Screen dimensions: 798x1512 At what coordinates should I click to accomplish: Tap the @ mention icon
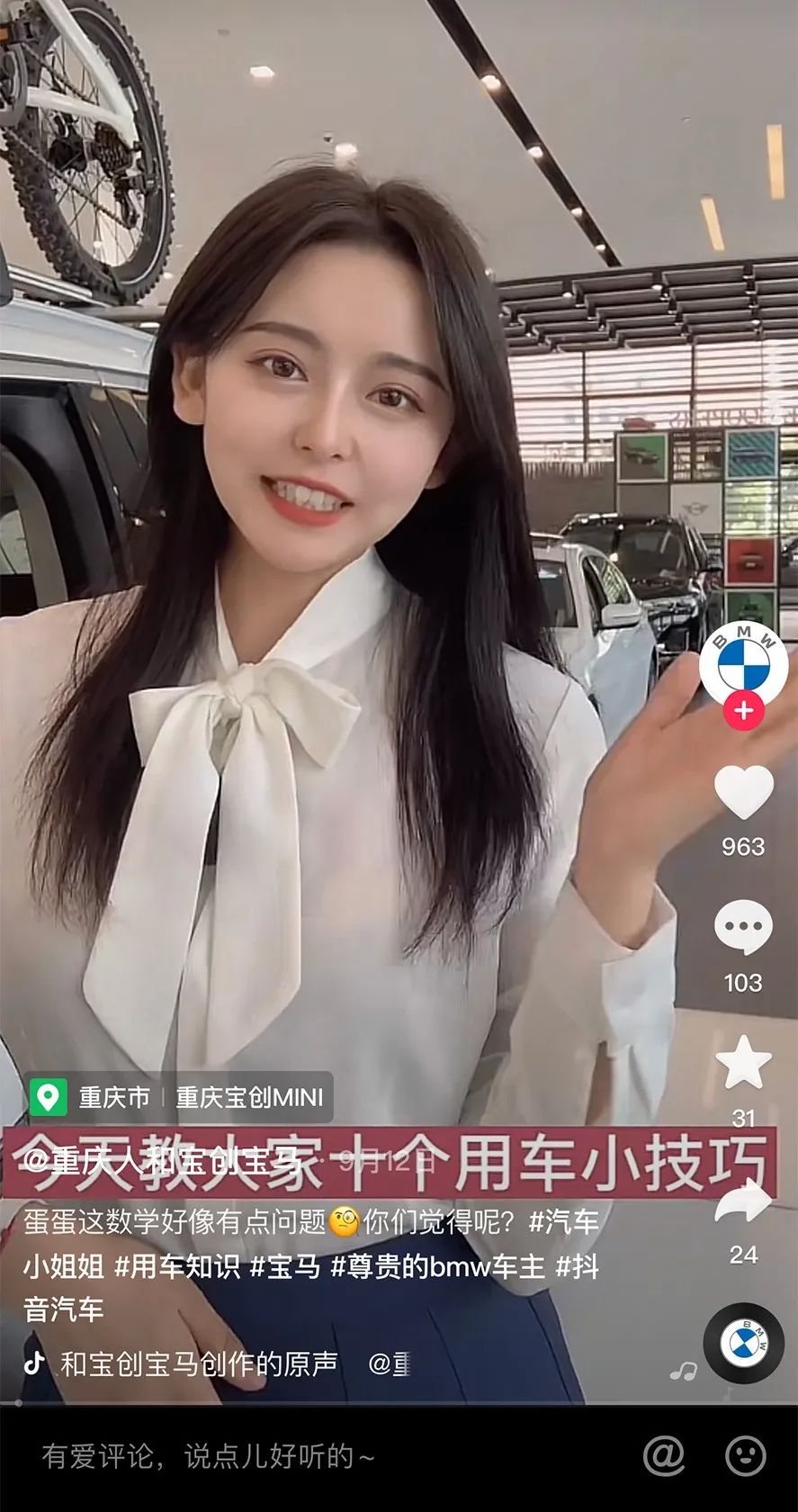664,1455
